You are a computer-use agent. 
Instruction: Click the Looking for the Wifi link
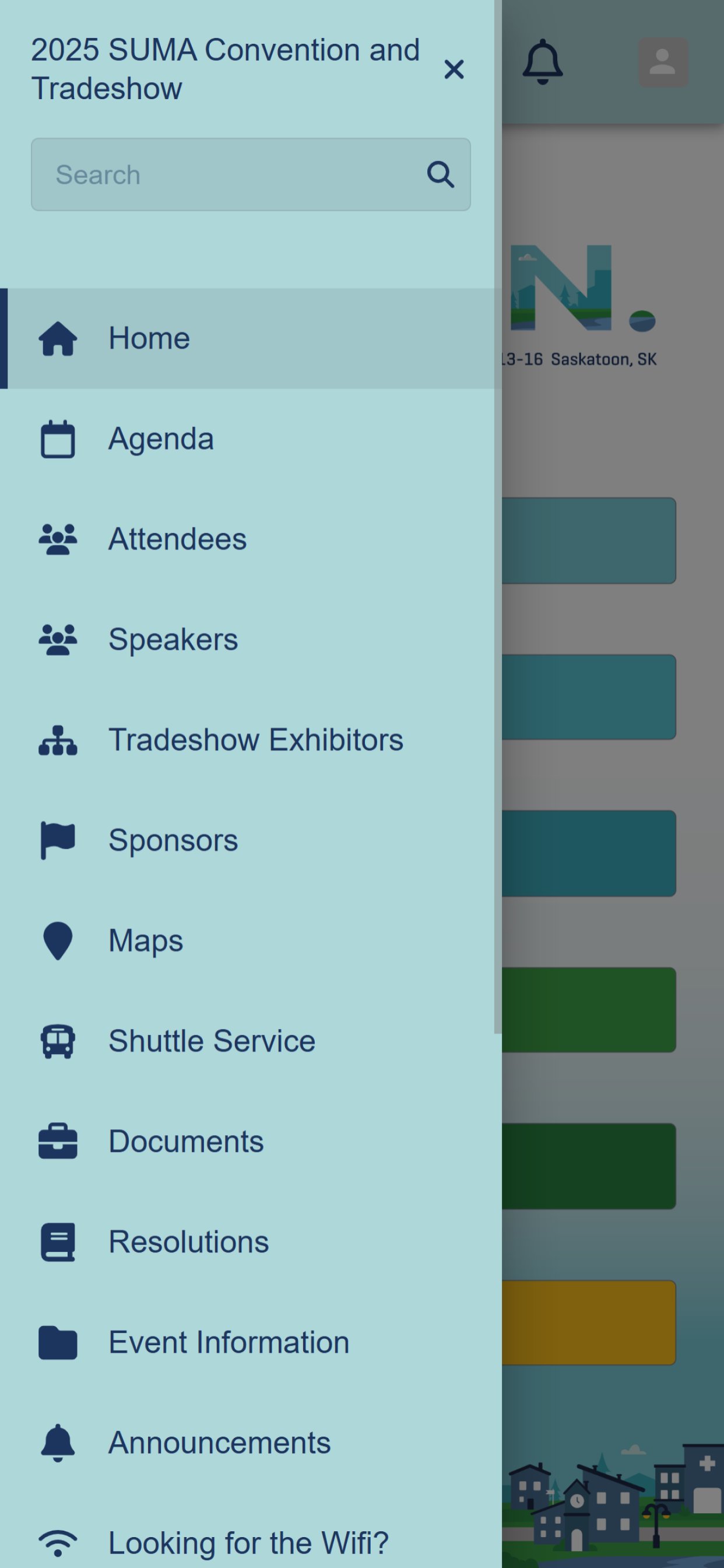coord(248,1542)
